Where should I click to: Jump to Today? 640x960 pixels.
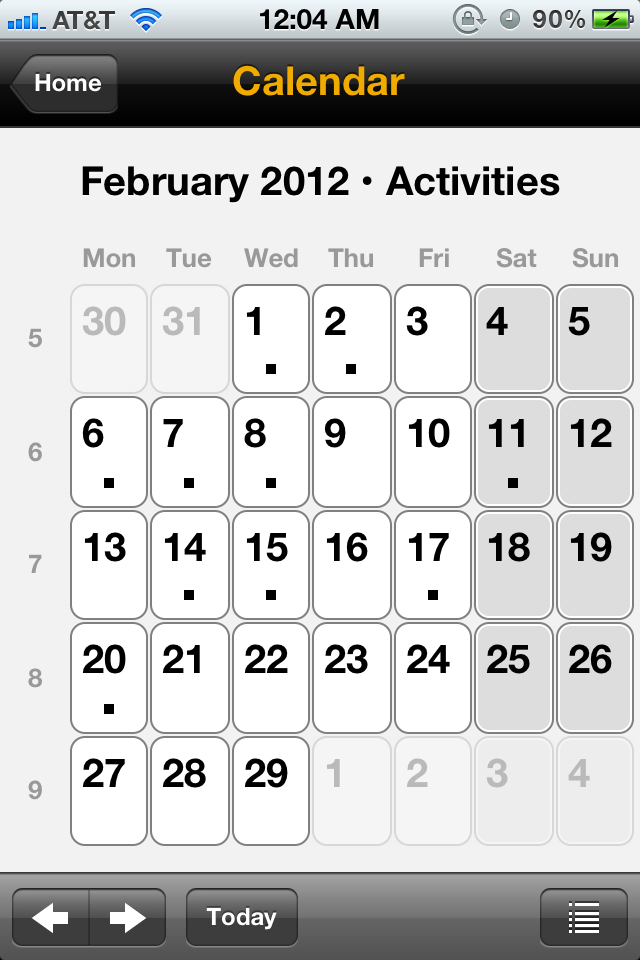tap(241, 917)
